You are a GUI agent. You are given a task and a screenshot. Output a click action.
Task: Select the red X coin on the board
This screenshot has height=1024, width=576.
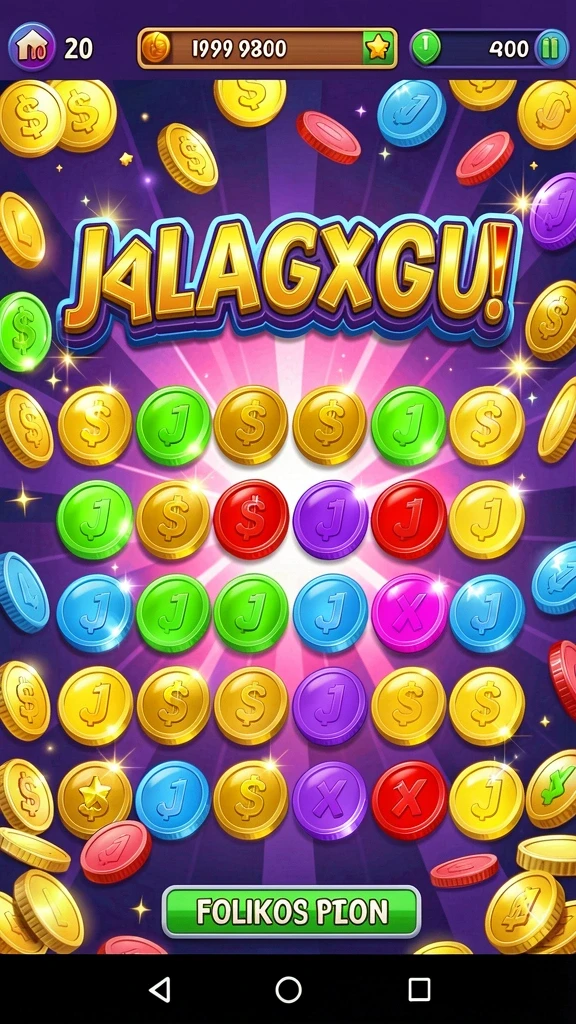(x=409, y=800)
